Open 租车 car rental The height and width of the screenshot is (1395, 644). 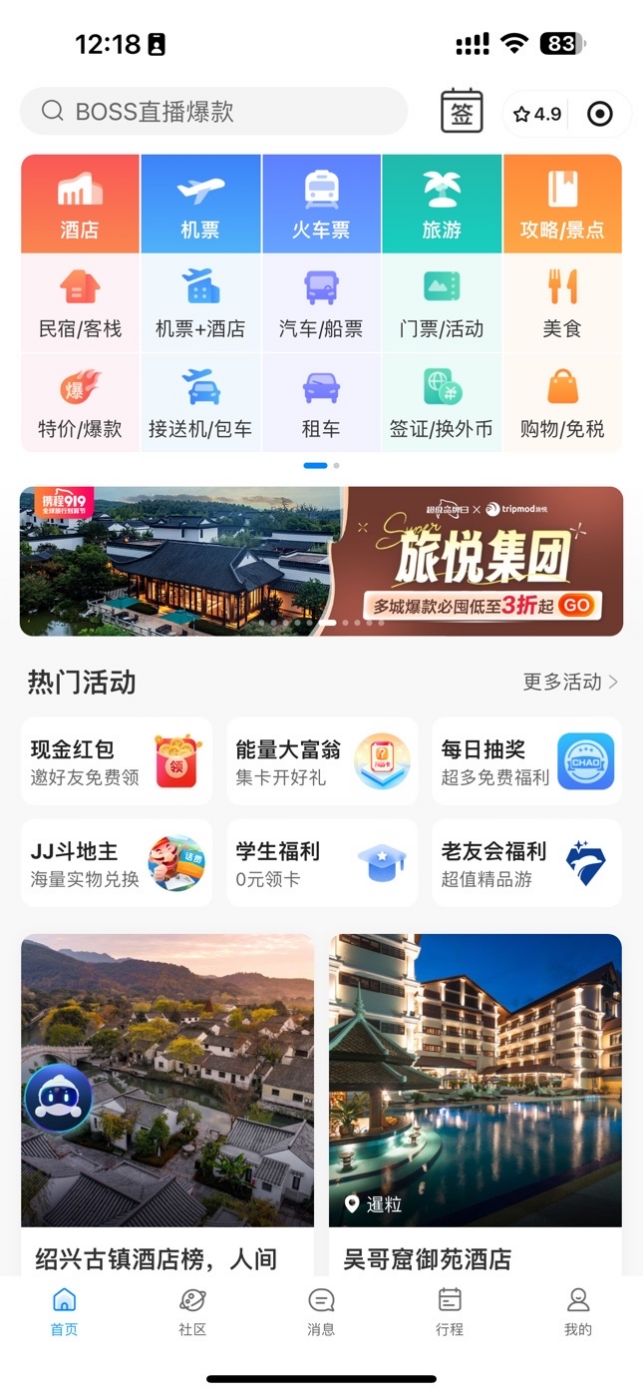coord(321,404)
